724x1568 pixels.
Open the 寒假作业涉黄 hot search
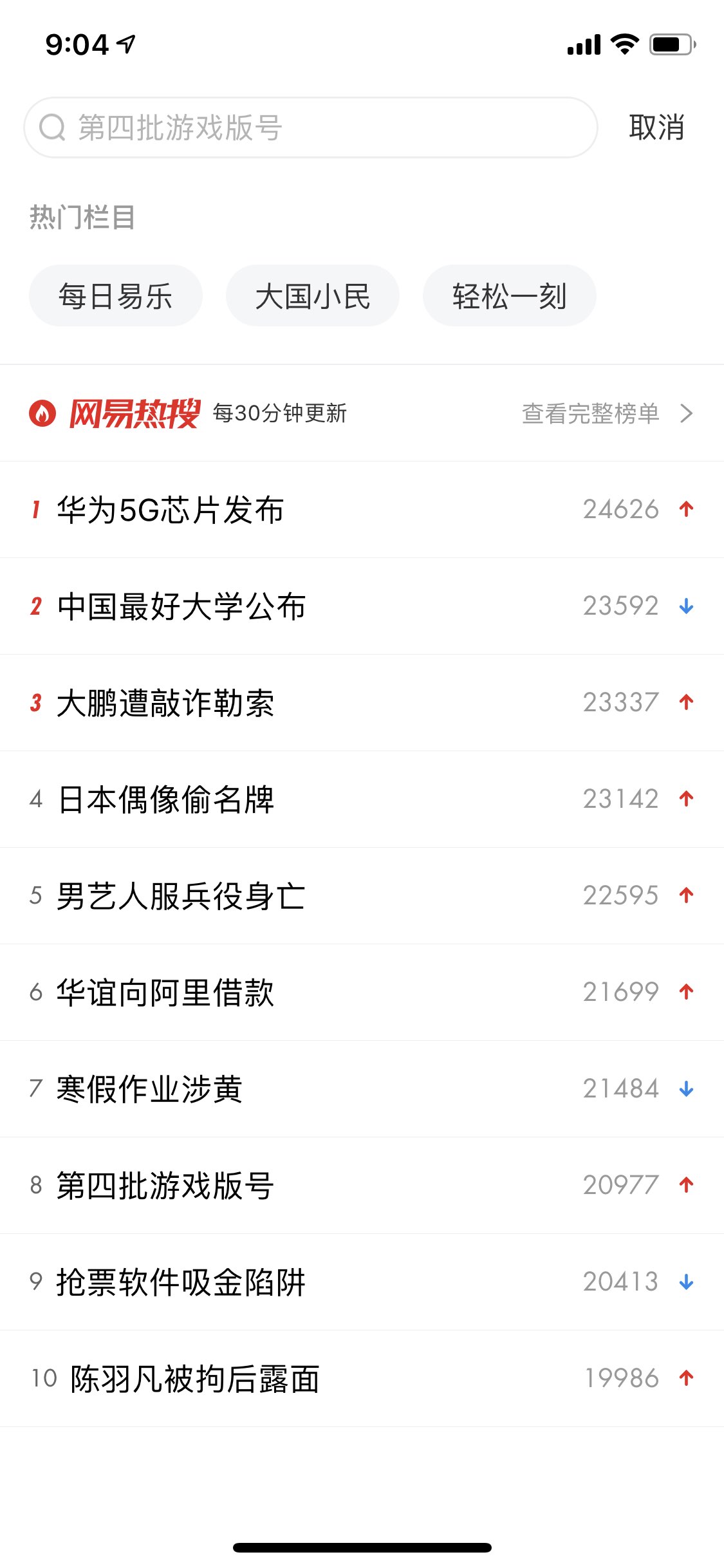(149, 1089)
